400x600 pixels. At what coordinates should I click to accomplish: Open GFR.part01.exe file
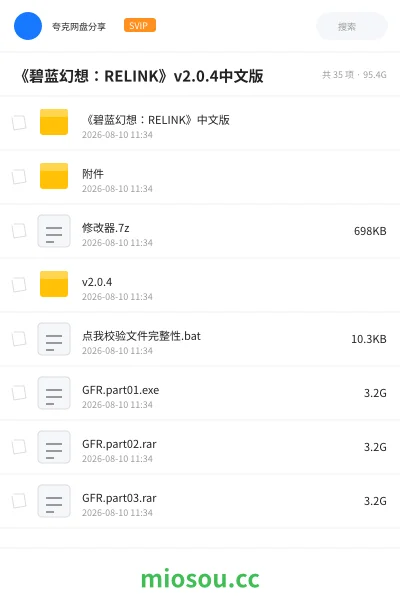click(x=200, y=393)
